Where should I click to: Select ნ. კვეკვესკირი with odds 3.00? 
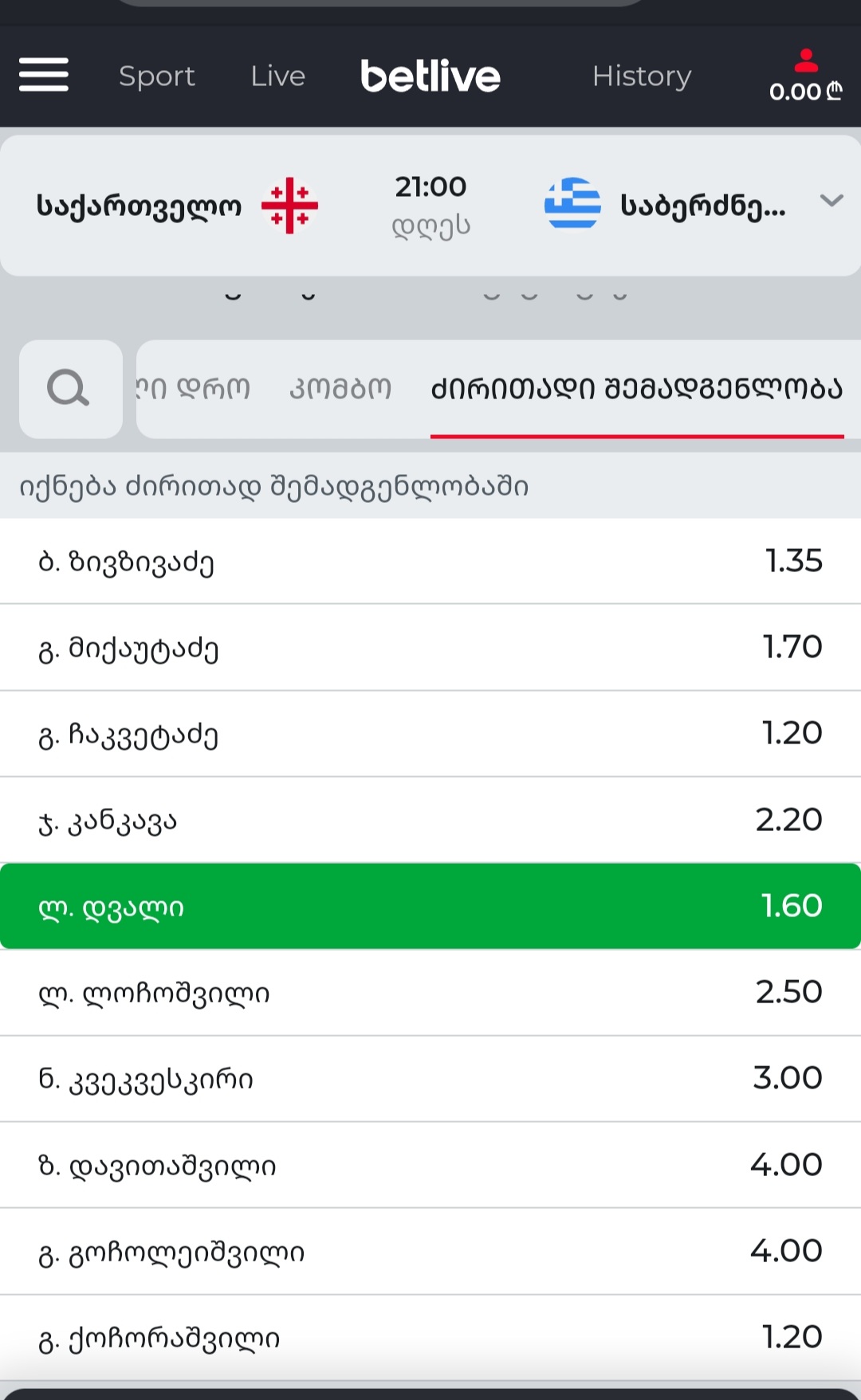pyautogui.click(x=431, y=1078)
